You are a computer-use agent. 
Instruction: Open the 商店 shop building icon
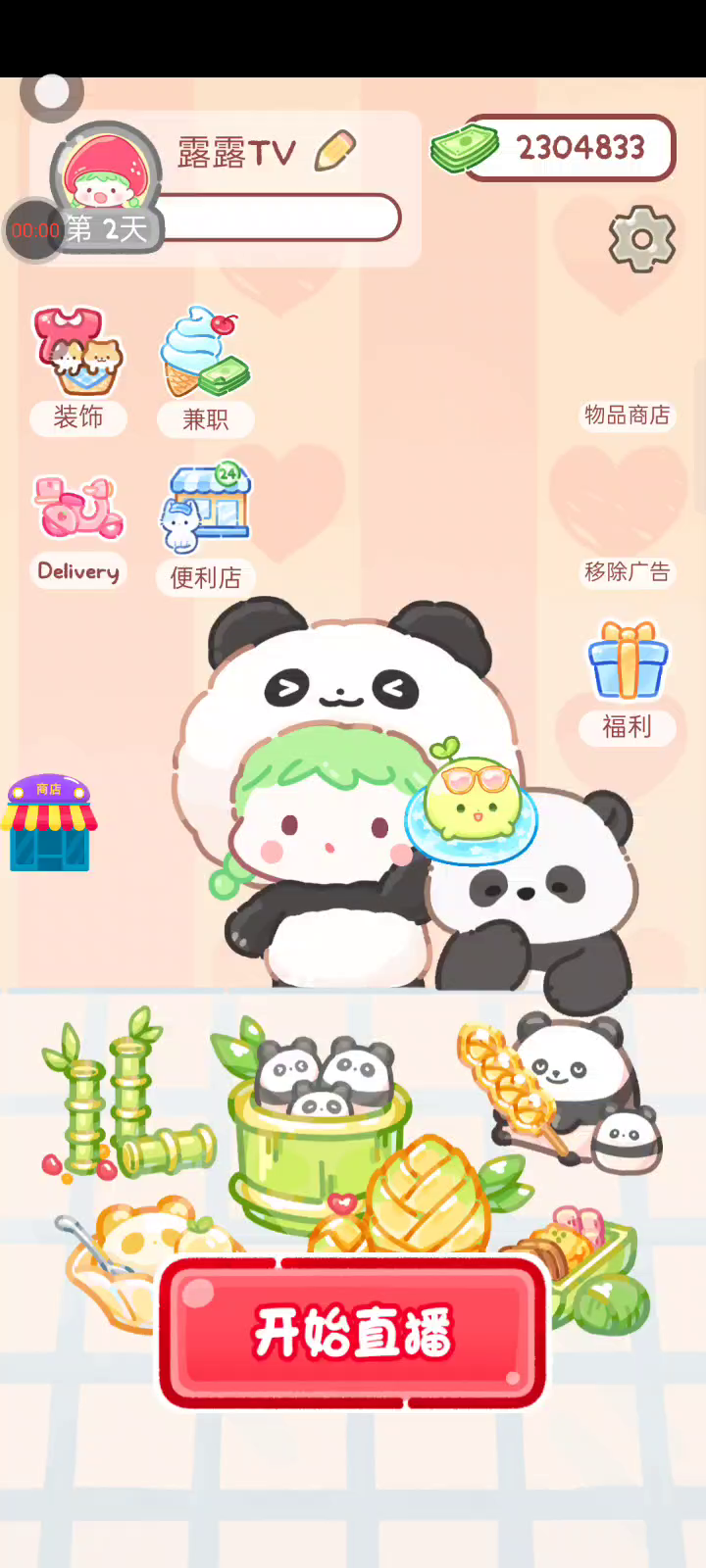pos(49,824)
